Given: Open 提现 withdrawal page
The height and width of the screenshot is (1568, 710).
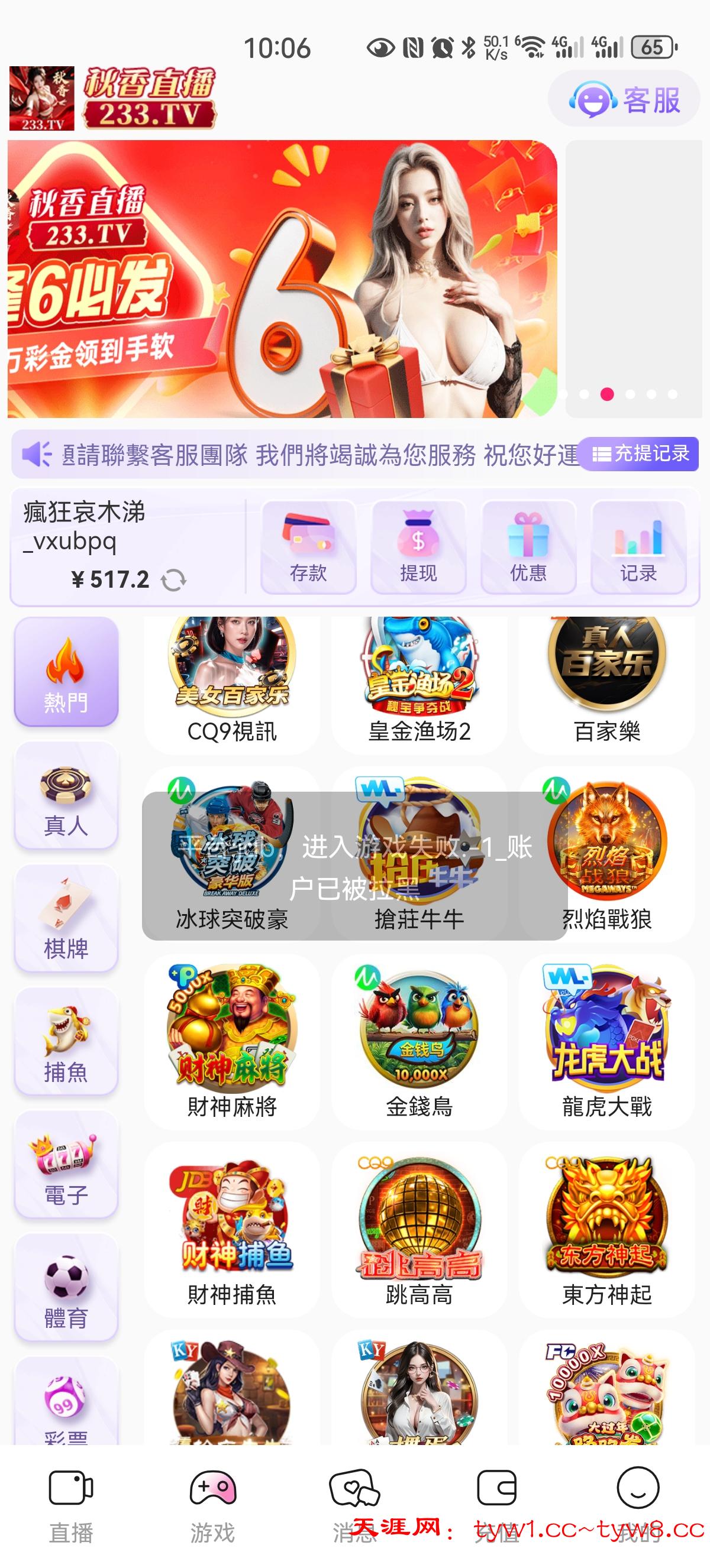Looking at the screenshot, I should coord(418,546).
